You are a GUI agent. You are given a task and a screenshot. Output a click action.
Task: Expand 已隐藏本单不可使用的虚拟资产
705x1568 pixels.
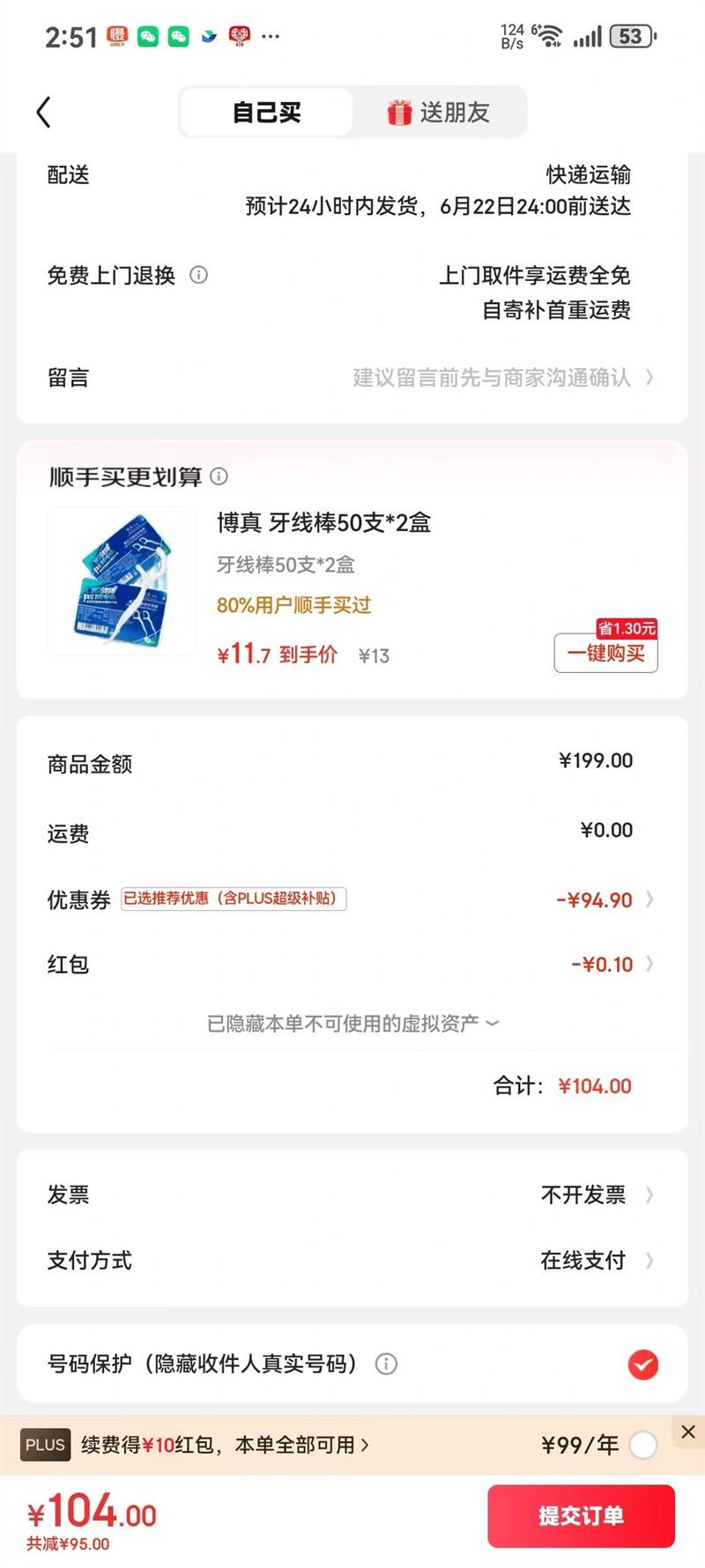click(x=352, y=1024)
